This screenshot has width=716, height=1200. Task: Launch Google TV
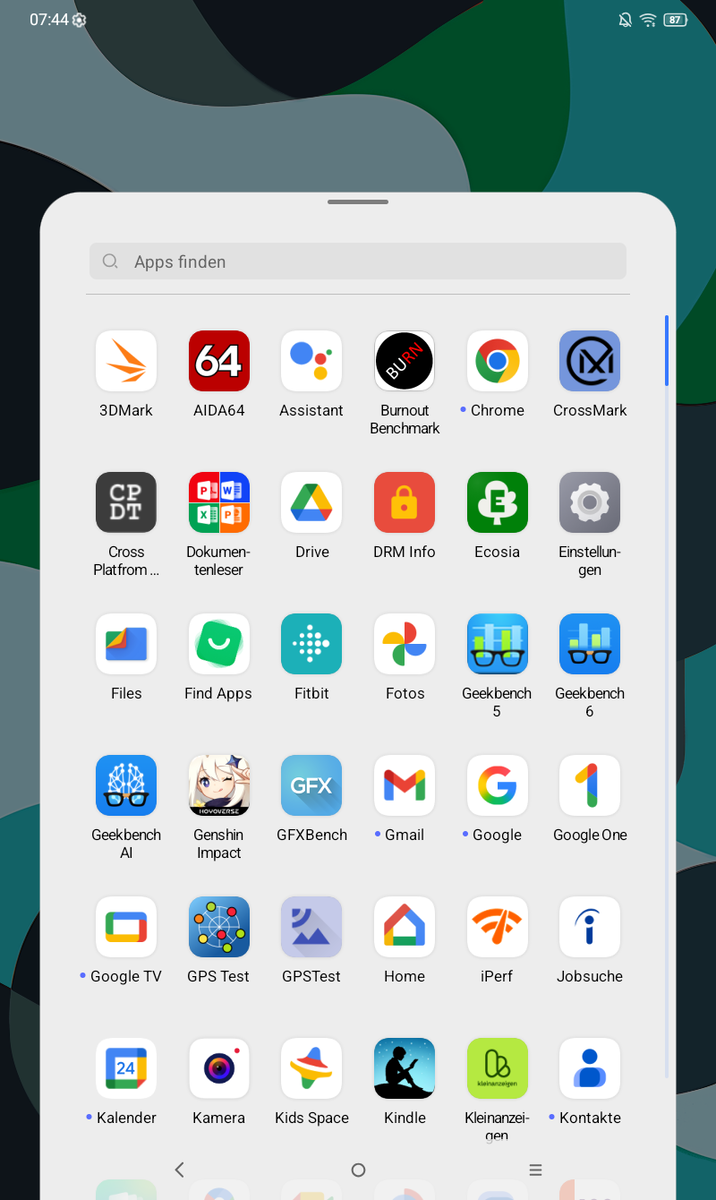pos(126,927)
